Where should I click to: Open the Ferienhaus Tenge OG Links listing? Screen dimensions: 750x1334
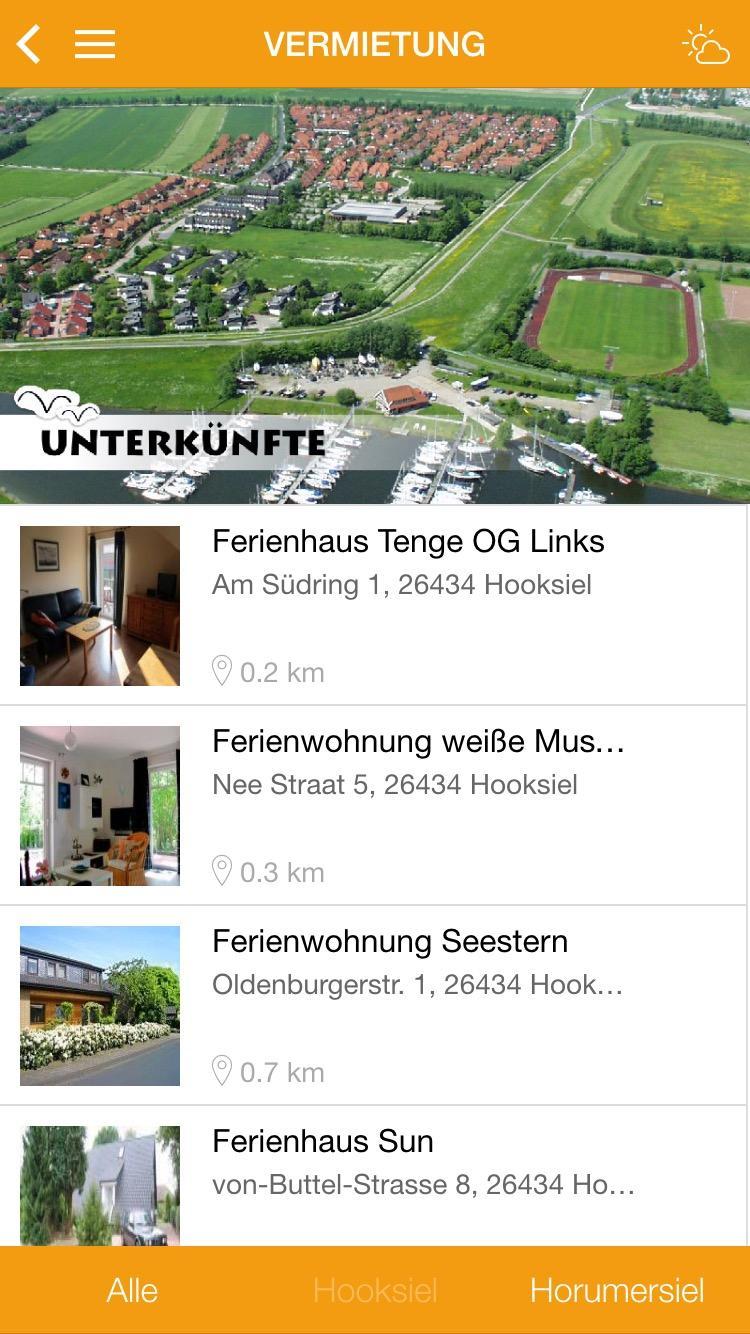click(407, 541)
